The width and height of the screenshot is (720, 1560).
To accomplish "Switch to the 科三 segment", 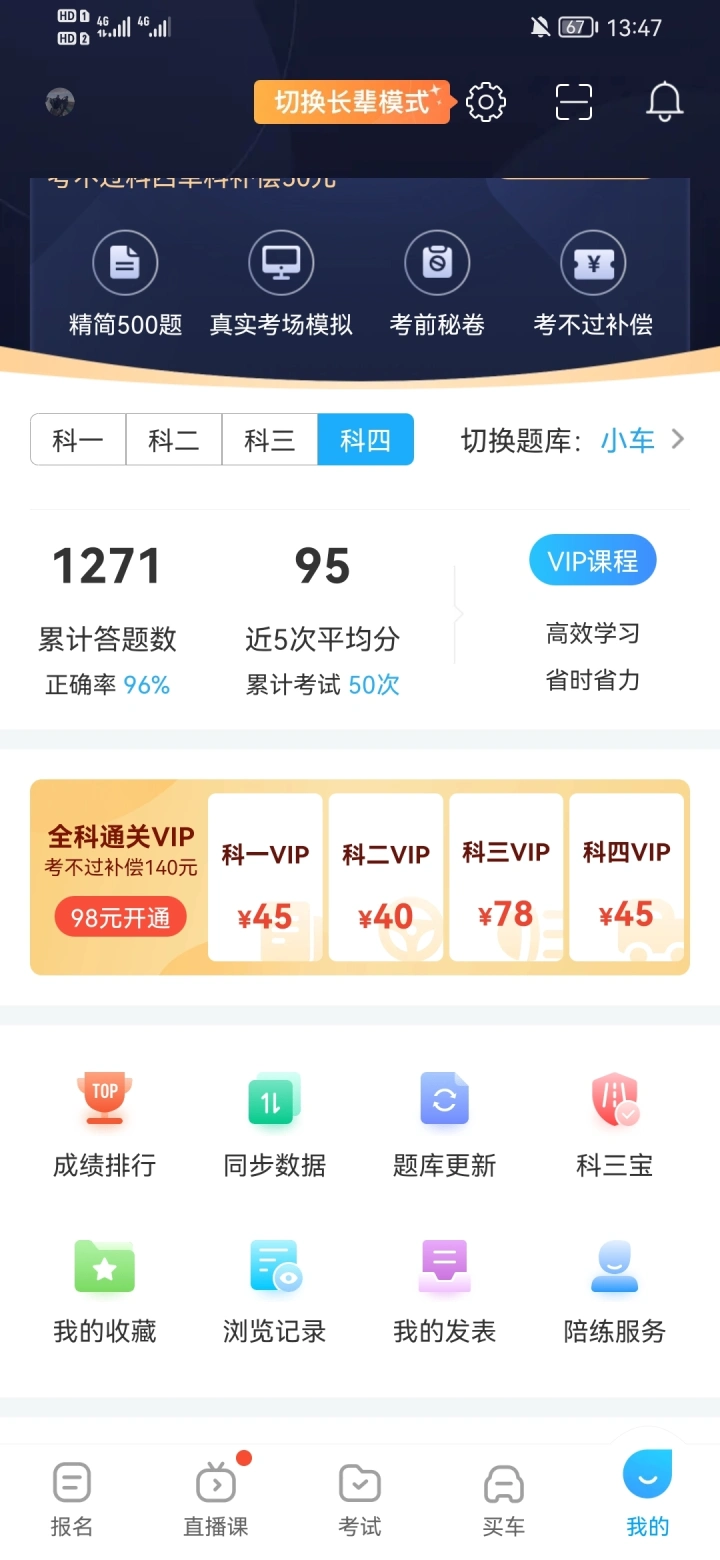I will point(270,440).
